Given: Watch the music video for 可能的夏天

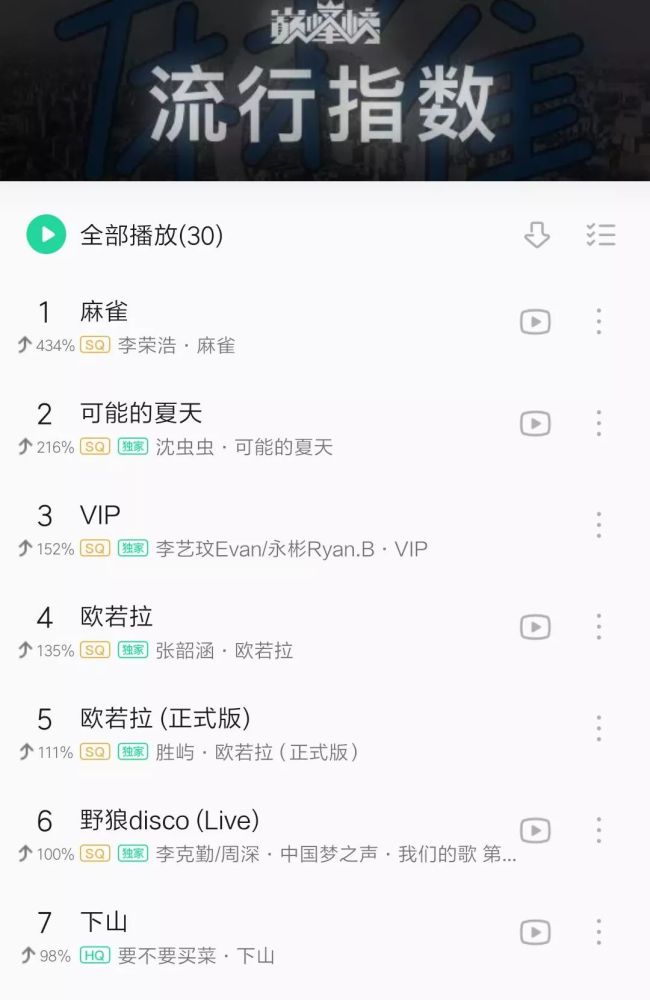Looking at the screenshot, I should (x=535, y=424).
